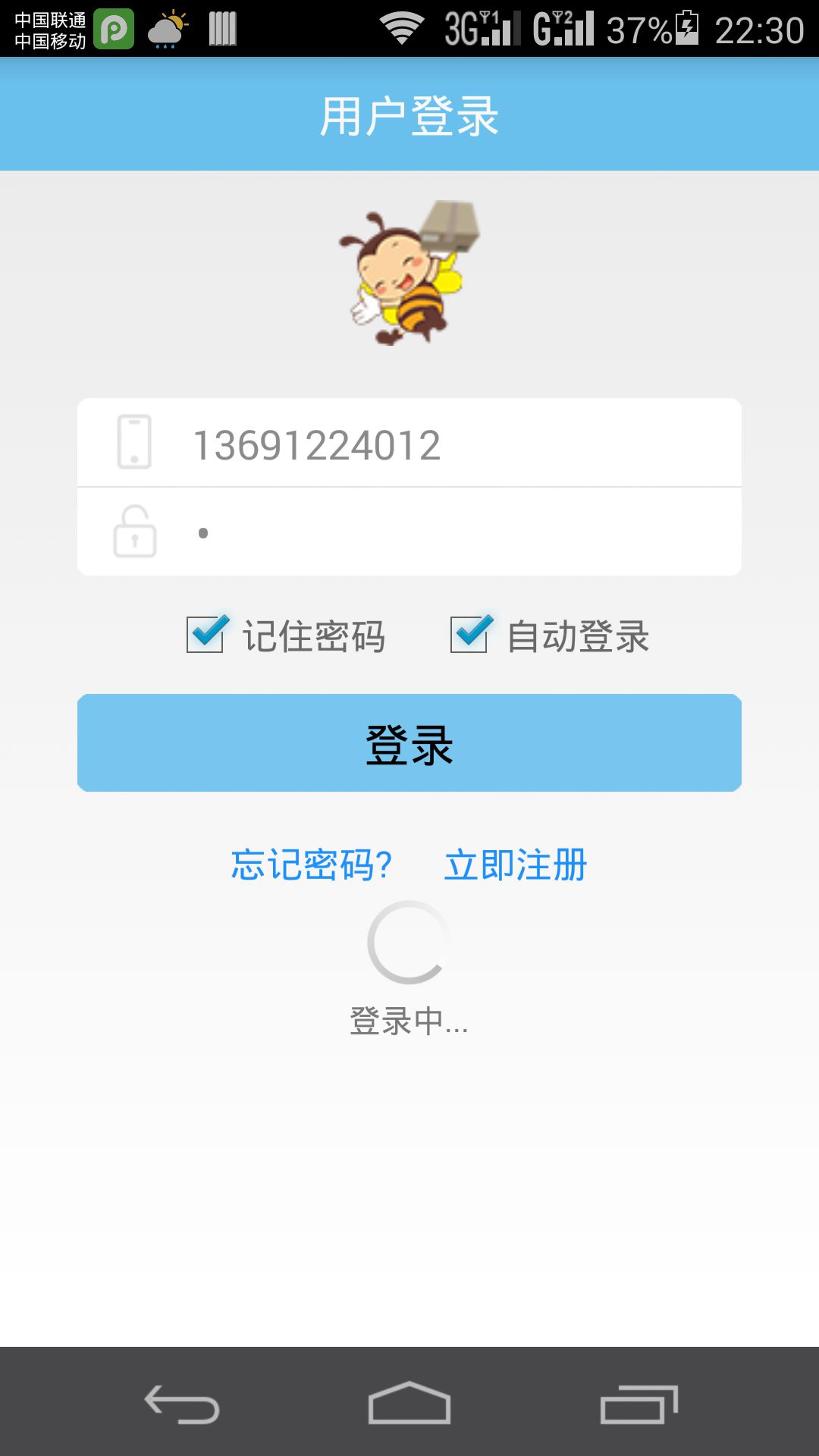819x1456 pixels.
Task: Go back with the system back button
Action: pyautogui.click(x=182, y=1404)
